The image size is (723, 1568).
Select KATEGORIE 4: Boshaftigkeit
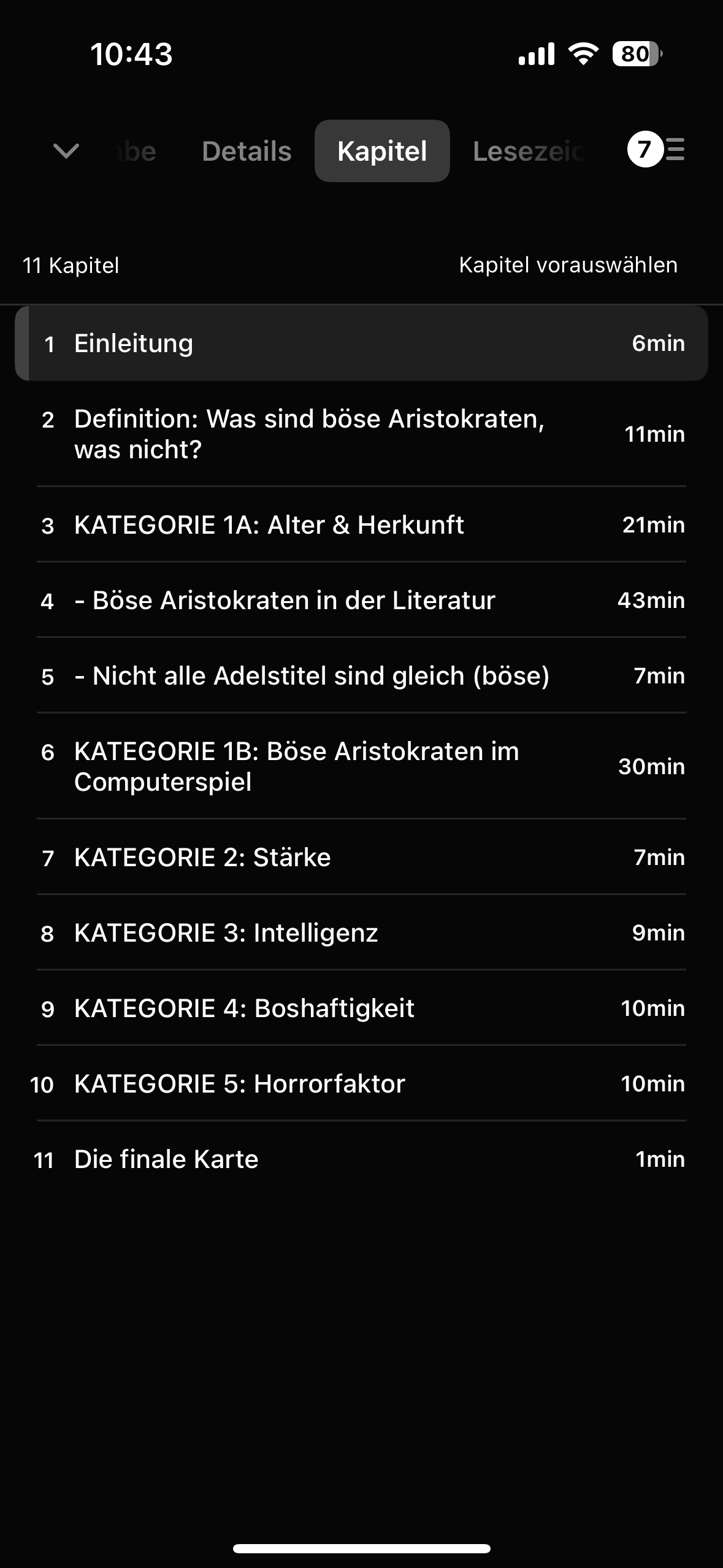pos(361,1009)
